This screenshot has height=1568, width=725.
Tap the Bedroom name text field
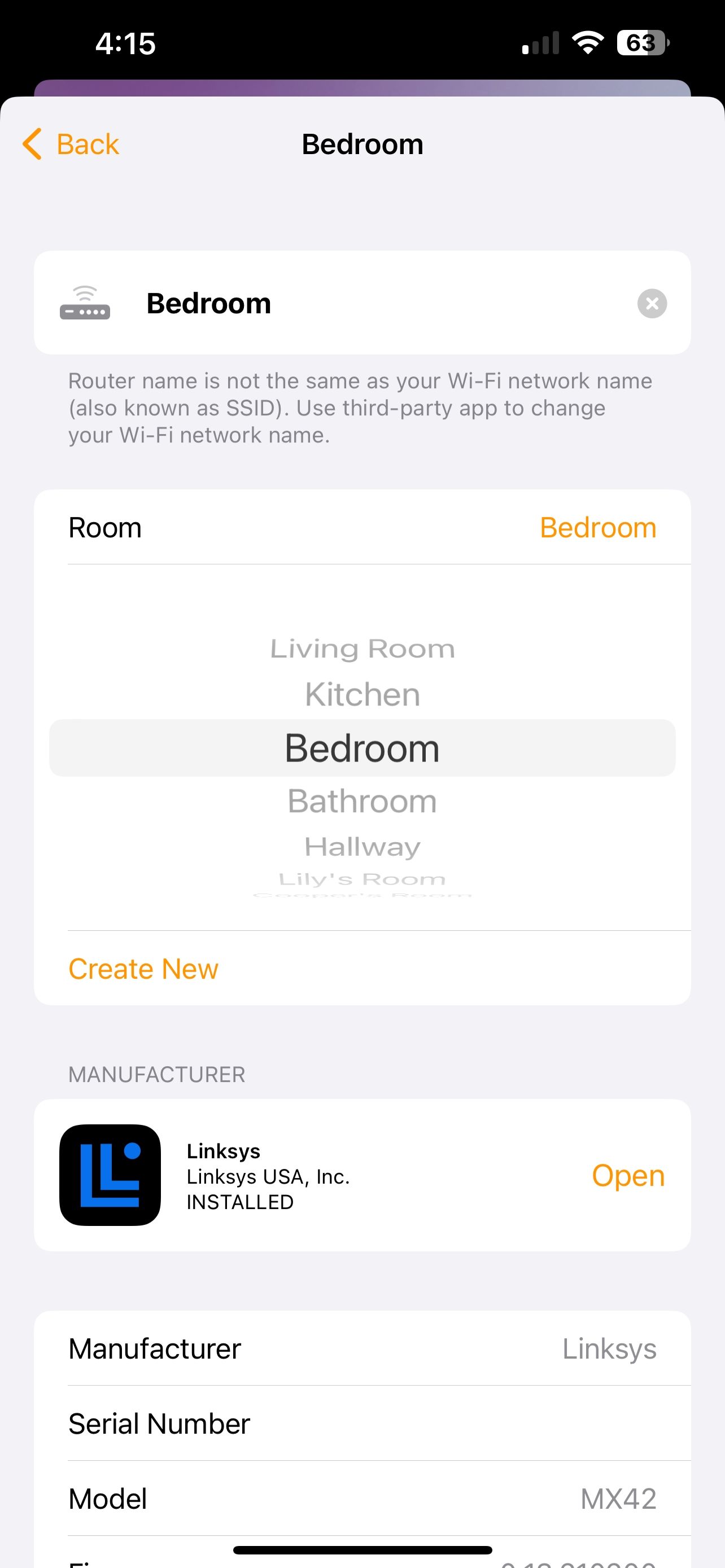pos(208,303)
